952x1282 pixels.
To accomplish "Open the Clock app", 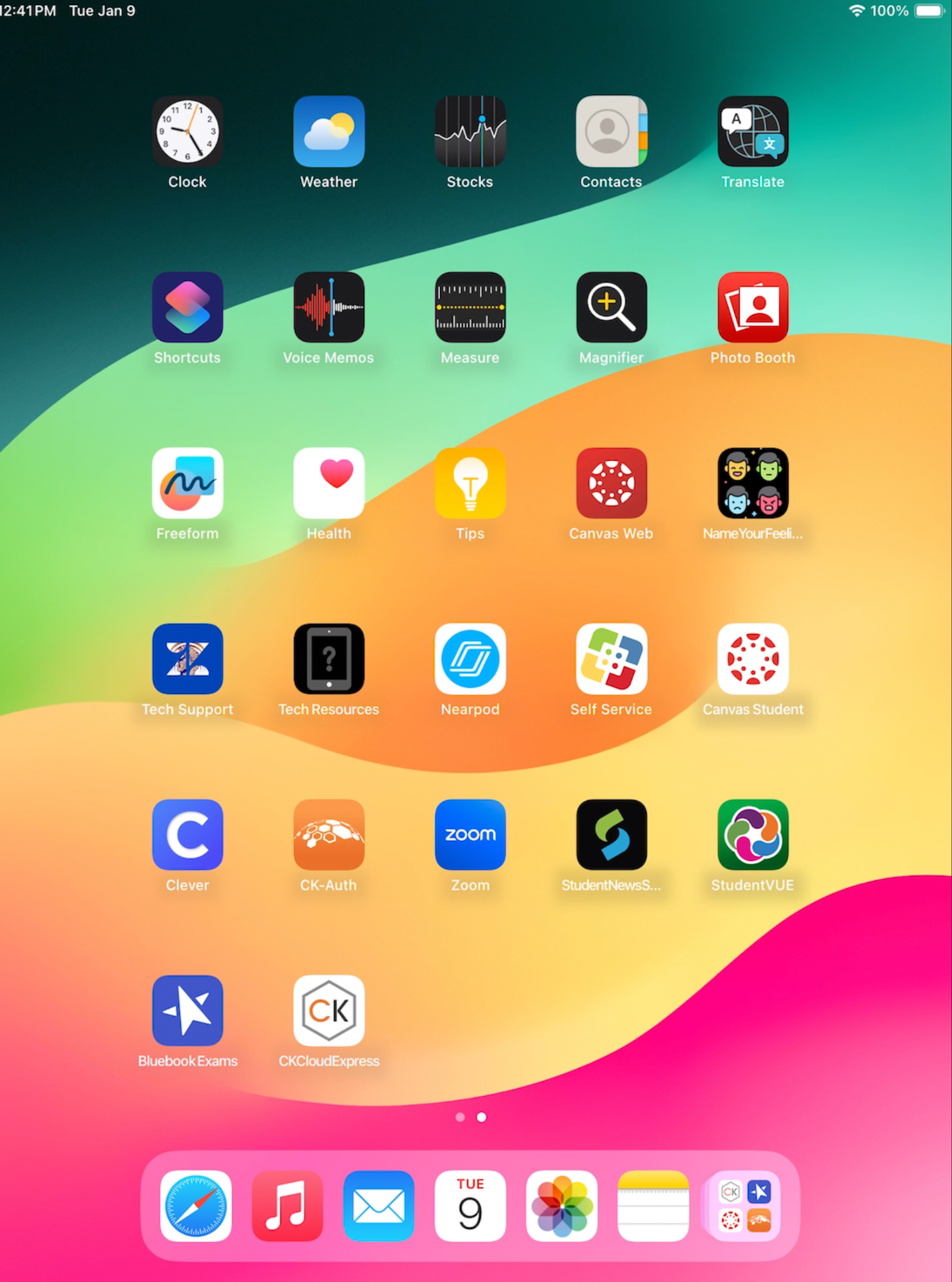I will point(187,131).
